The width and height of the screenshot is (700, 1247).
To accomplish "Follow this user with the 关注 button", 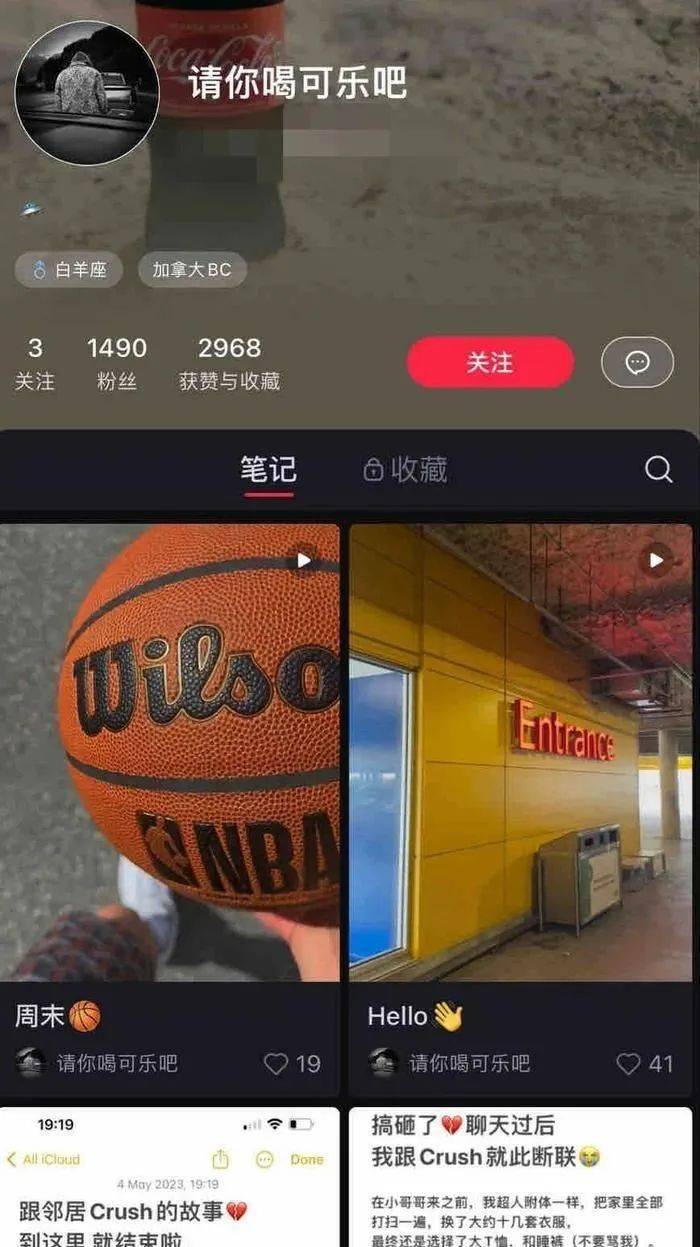I will click(x=490, y=362).
